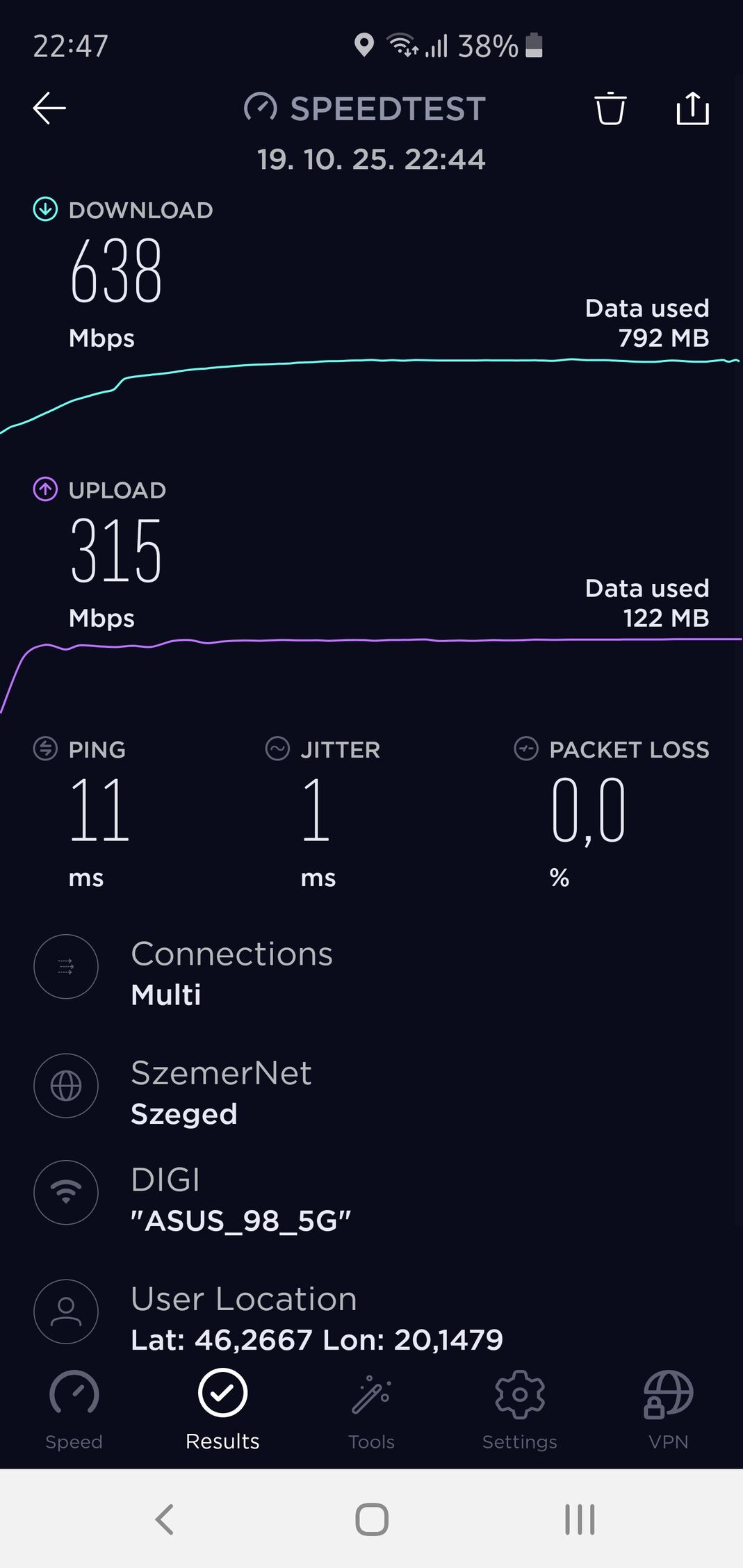Tap the system back button
This screenshot has height=1568, width=743.
164,1519
